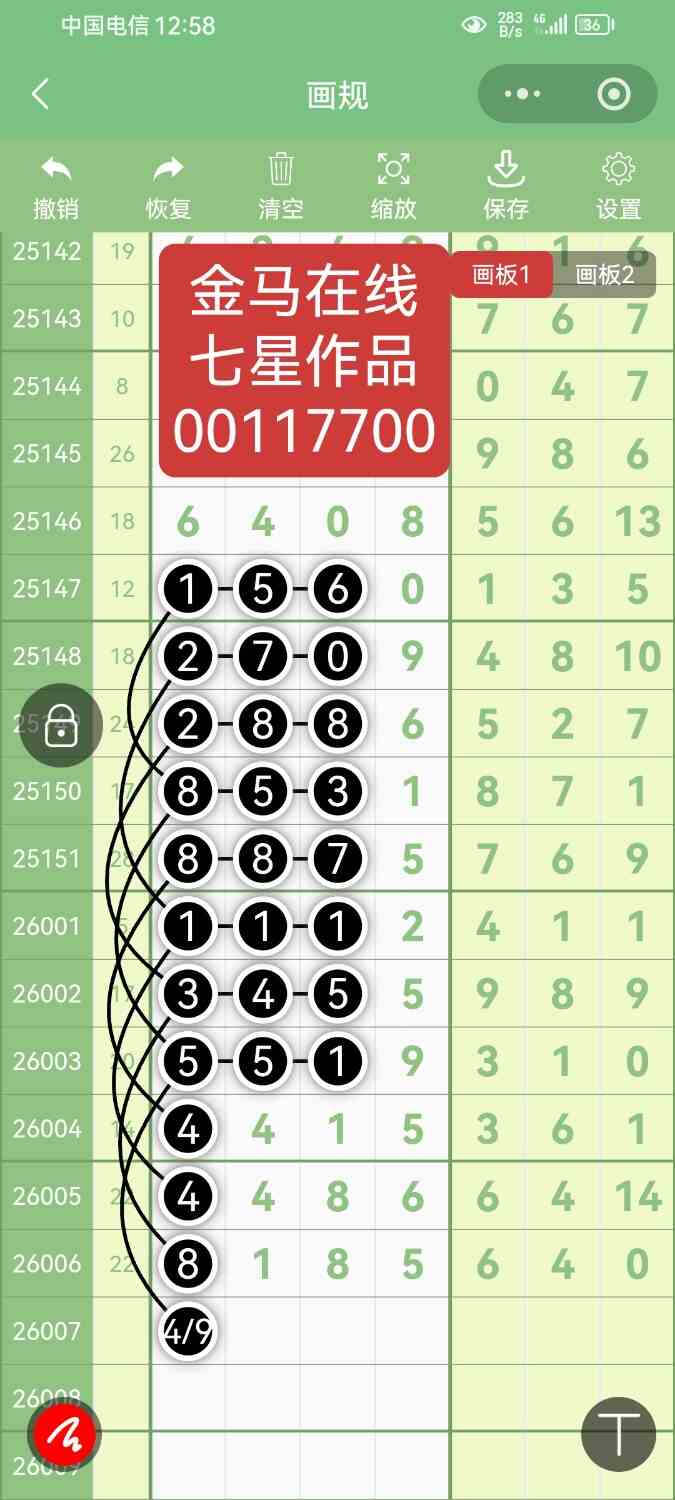Screen dimensions: 675x1500
Task: Save the drawing with 保存
Action: point(506,187)
